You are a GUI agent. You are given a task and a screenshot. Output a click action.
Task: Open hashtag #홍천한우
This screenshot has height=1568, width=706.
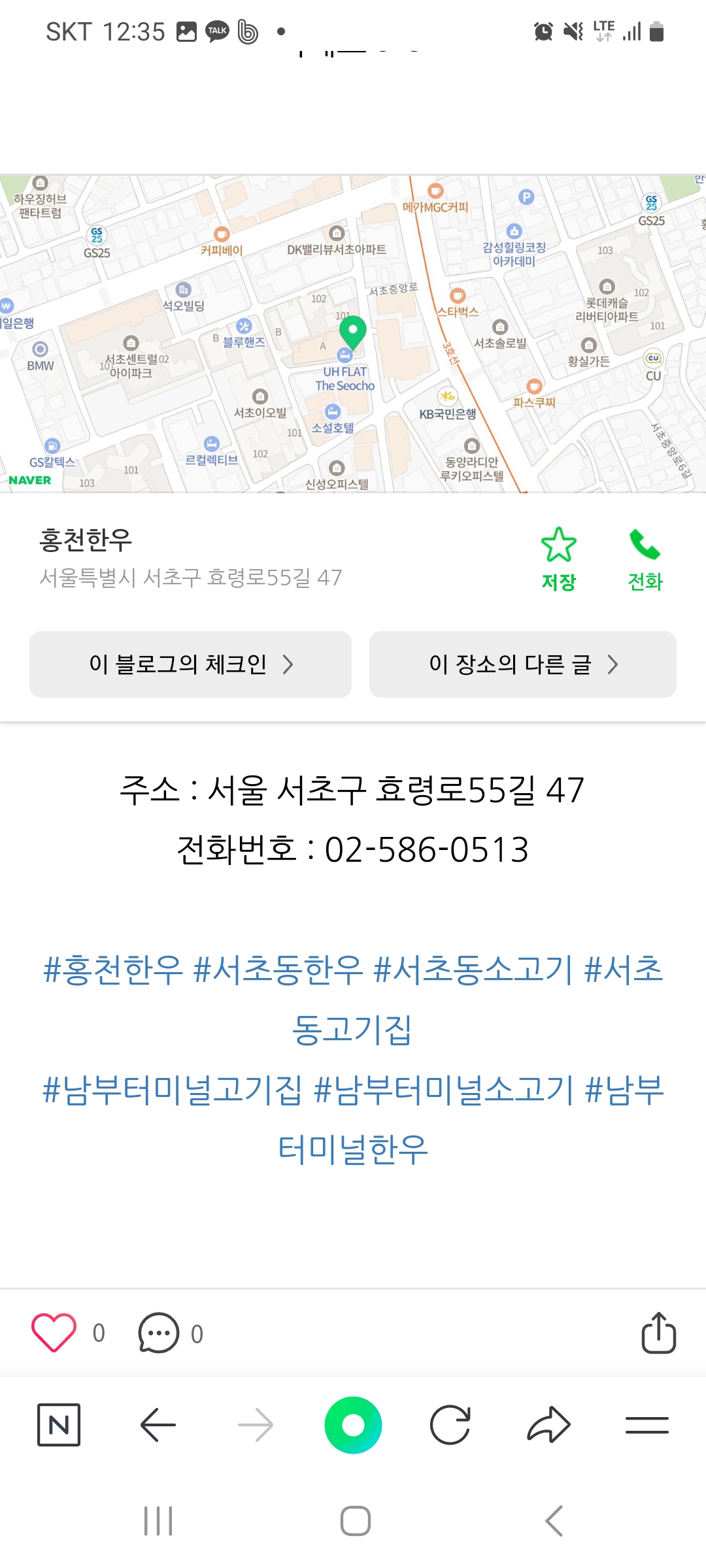112,970
